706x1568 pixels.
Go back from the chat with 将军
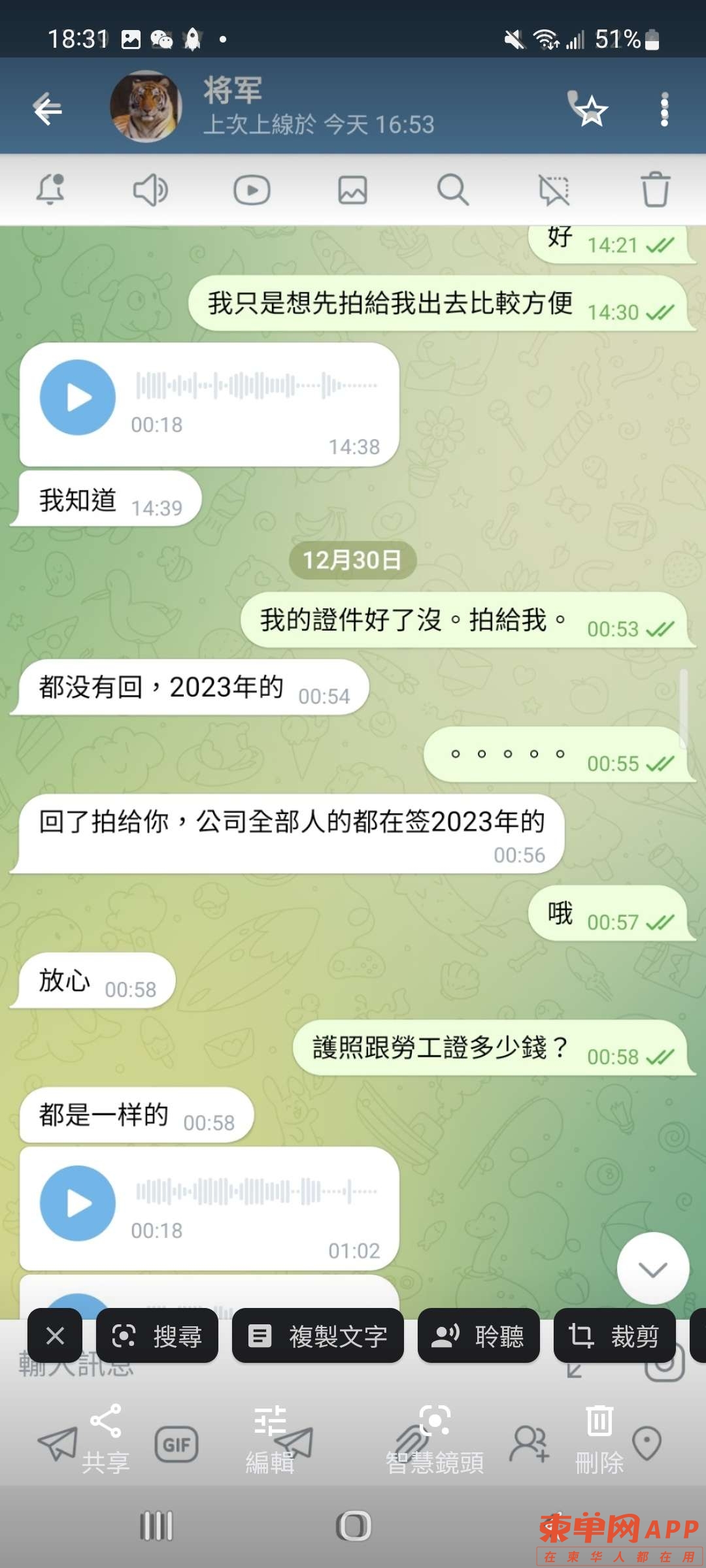point(48,109)
